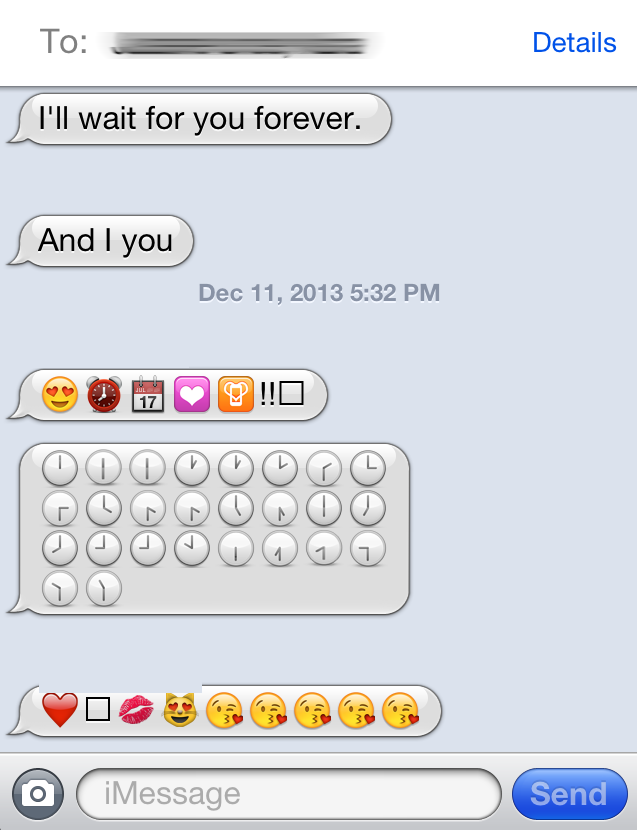The image size is (637, 830).
Task: Tap the camera icon to attach a photo
Action: (x=38, y=794)
